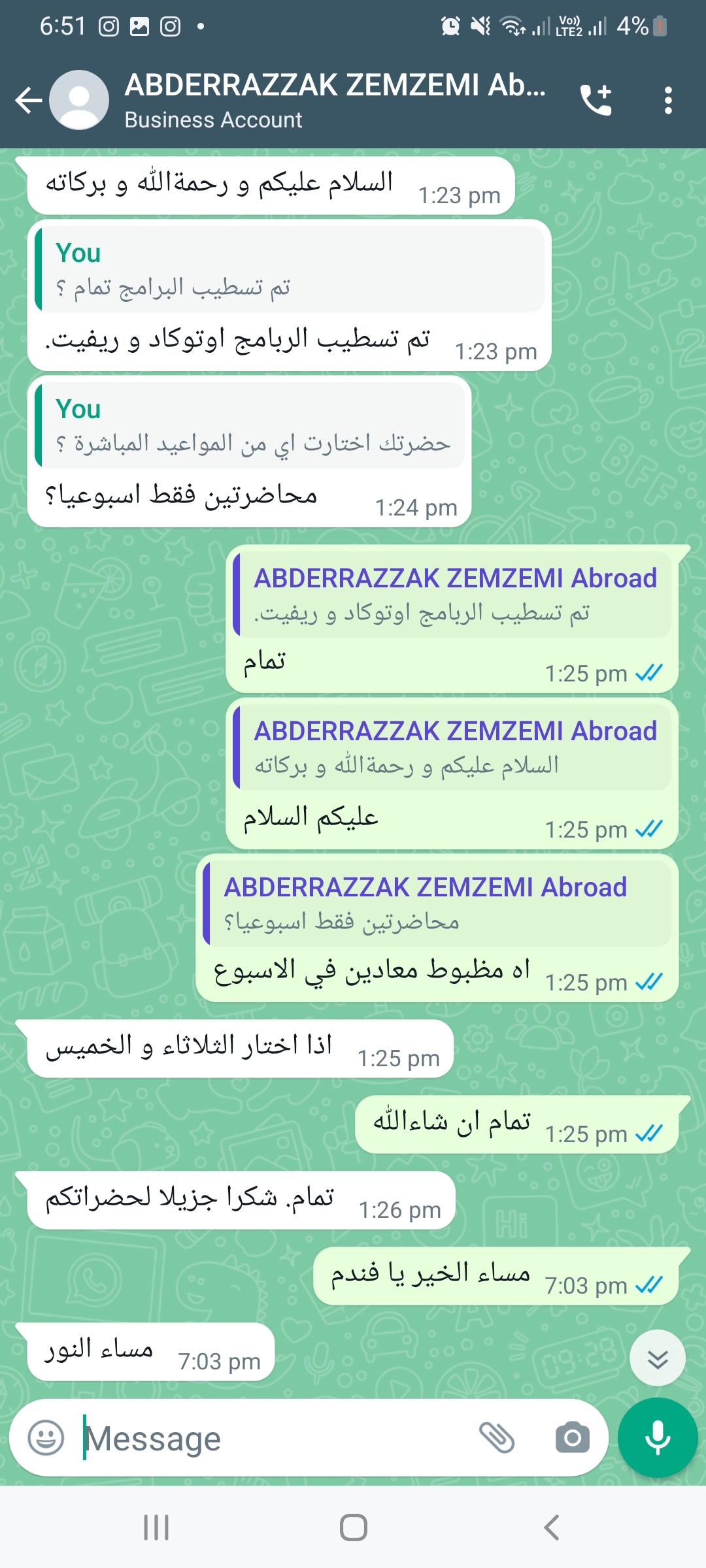Open the emoji picker
This screenshot has width=706, height=1568.
pos(46,1437)
